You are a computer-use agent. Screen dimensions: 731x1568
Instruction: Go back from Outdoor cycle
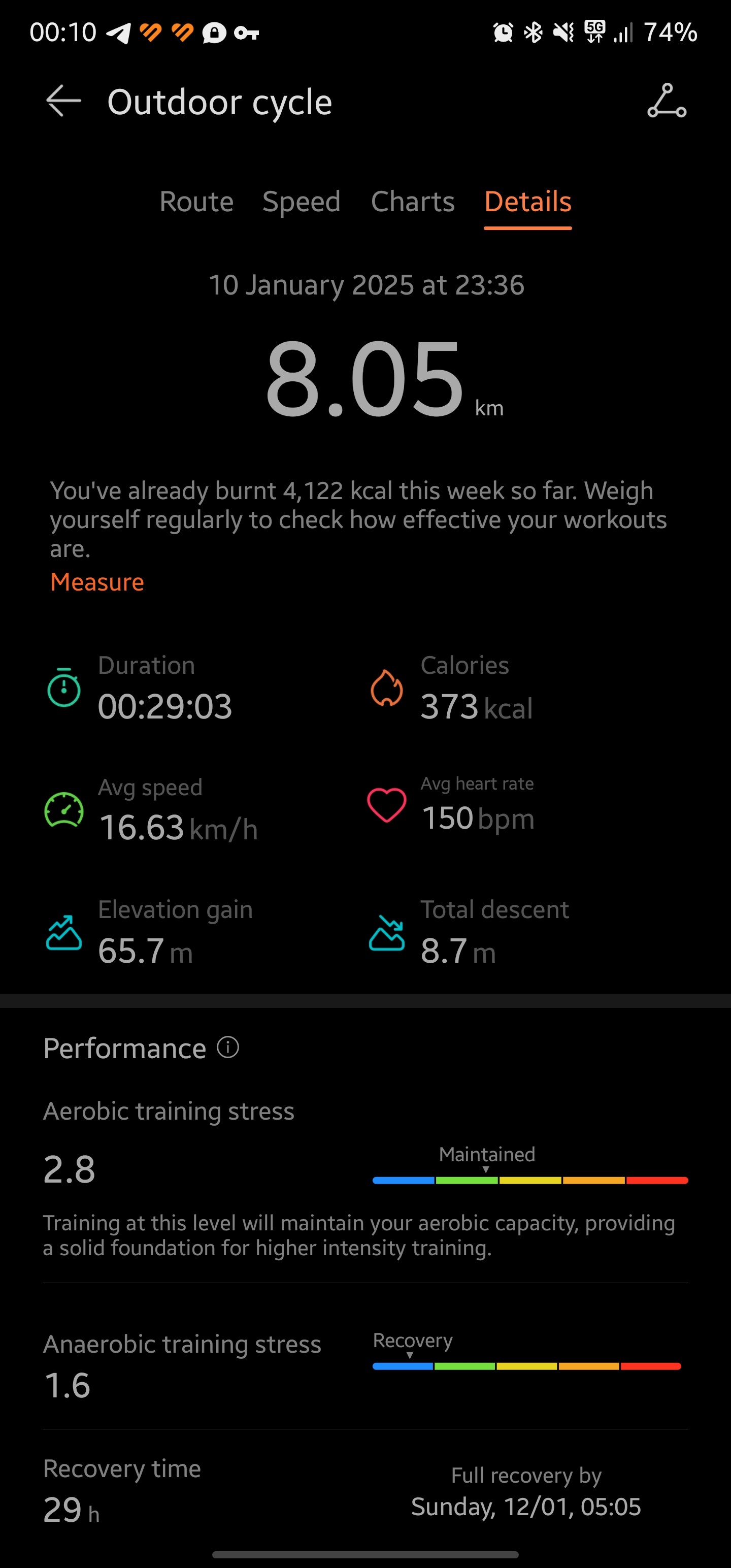point(63,101)
